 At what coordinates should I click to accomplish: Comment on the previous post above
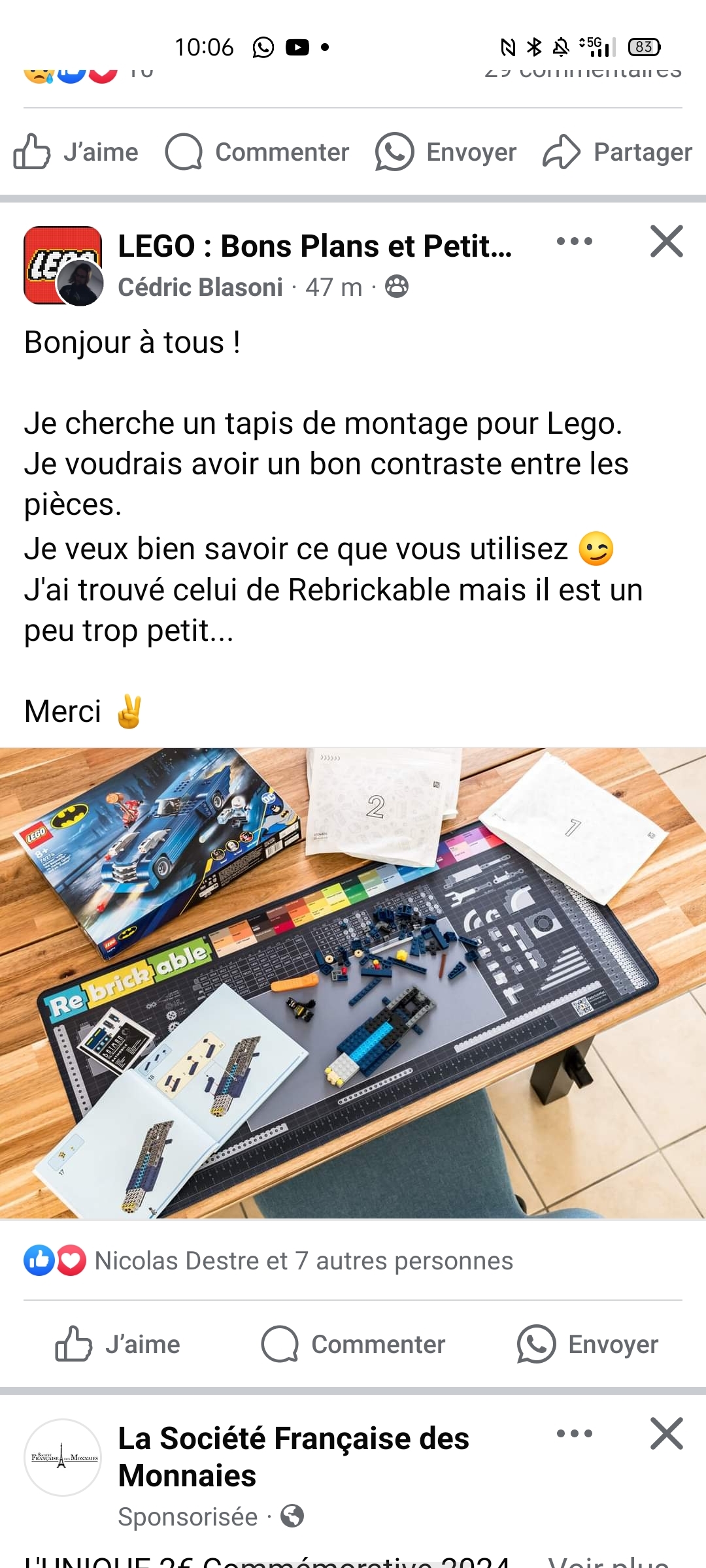pos(257,152)
